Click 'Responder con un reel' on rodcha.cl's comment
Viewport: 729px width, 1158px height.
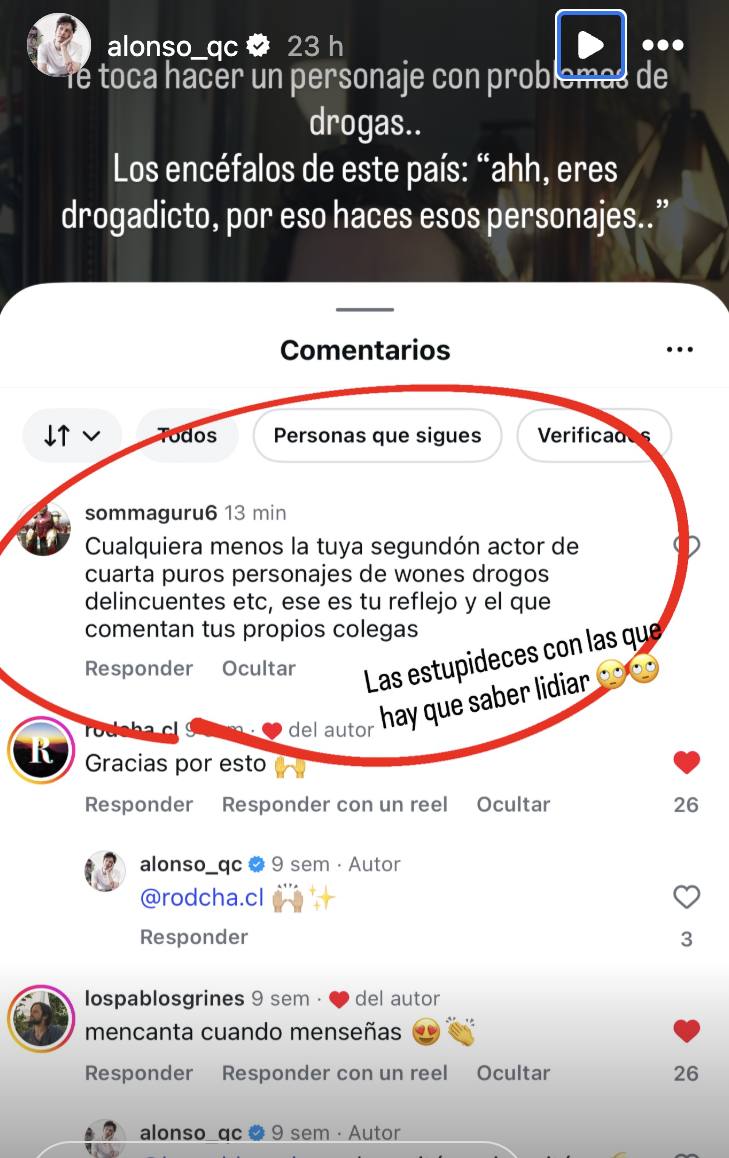334,804
